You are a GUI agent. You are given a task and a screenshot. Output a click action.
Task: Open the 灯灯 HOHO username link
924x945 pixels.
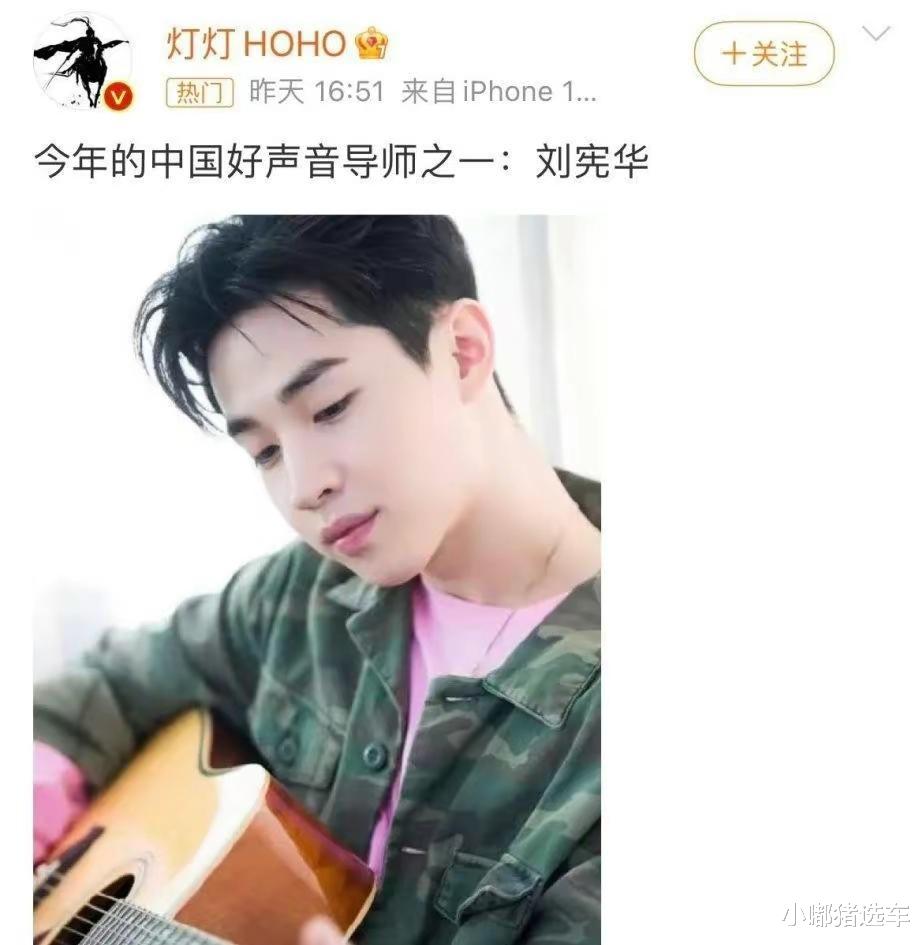pyautogui.click(x=256, y=44)
